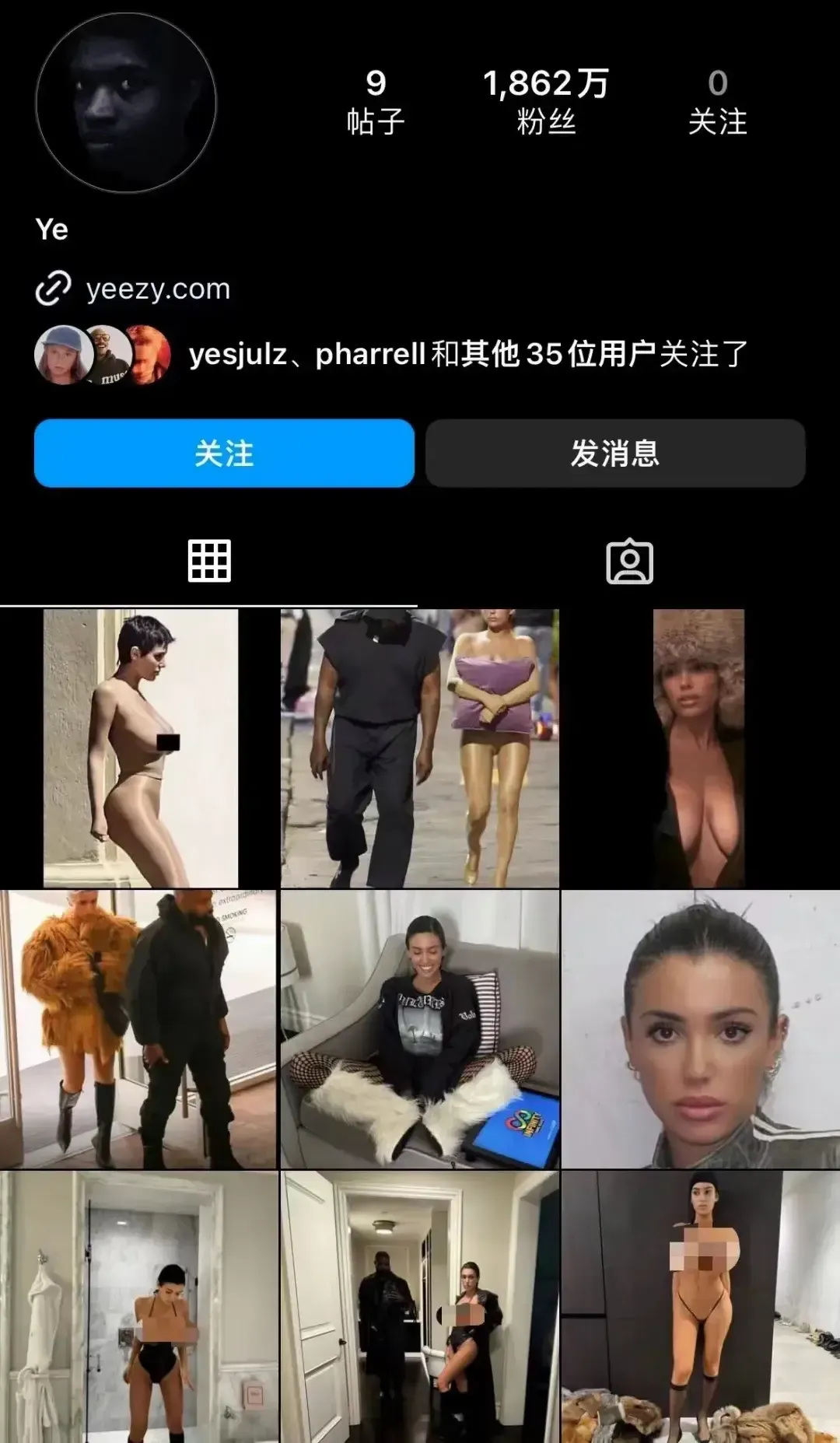Open the post with the purple pillow
Screen dimensions: 840x1443
pos(419,748)
